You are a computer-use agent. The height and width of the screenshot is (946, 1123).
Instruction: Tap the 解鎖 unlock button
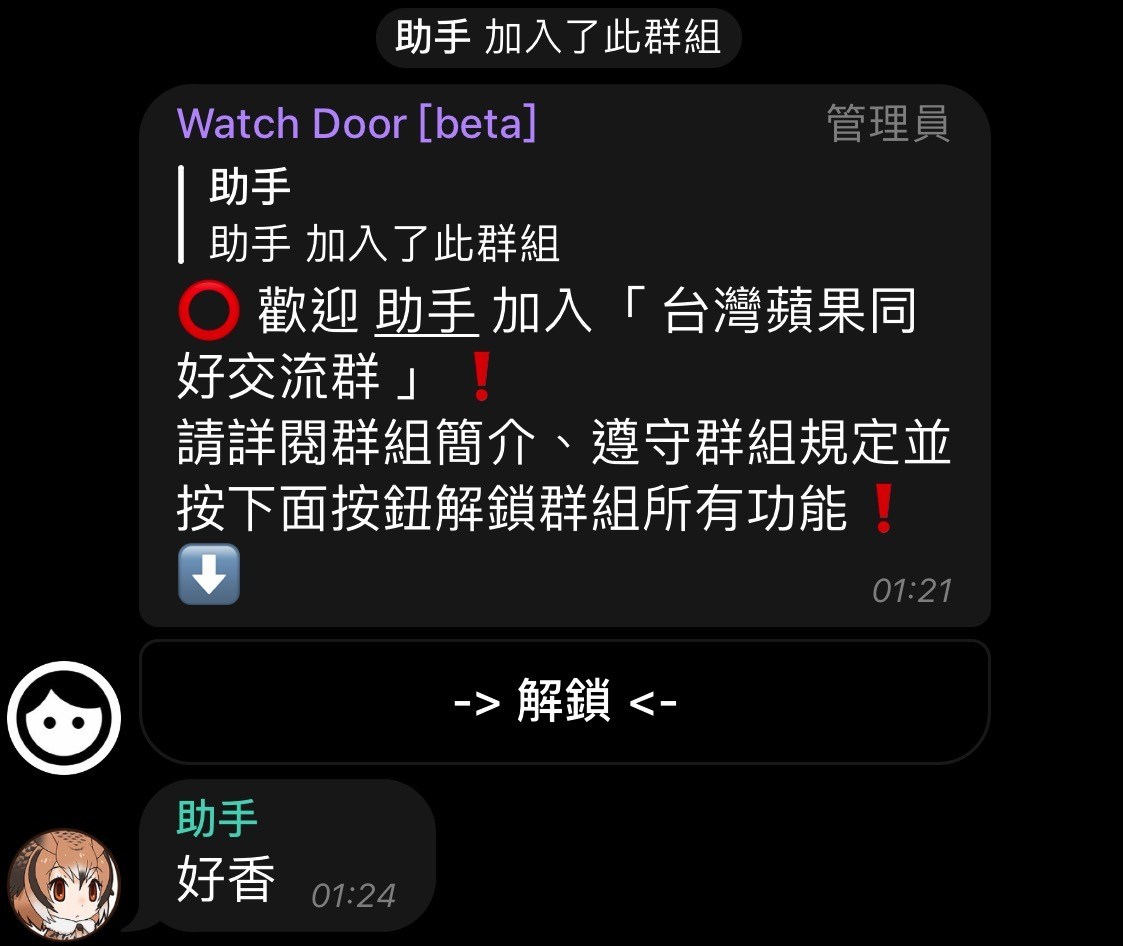565,702
